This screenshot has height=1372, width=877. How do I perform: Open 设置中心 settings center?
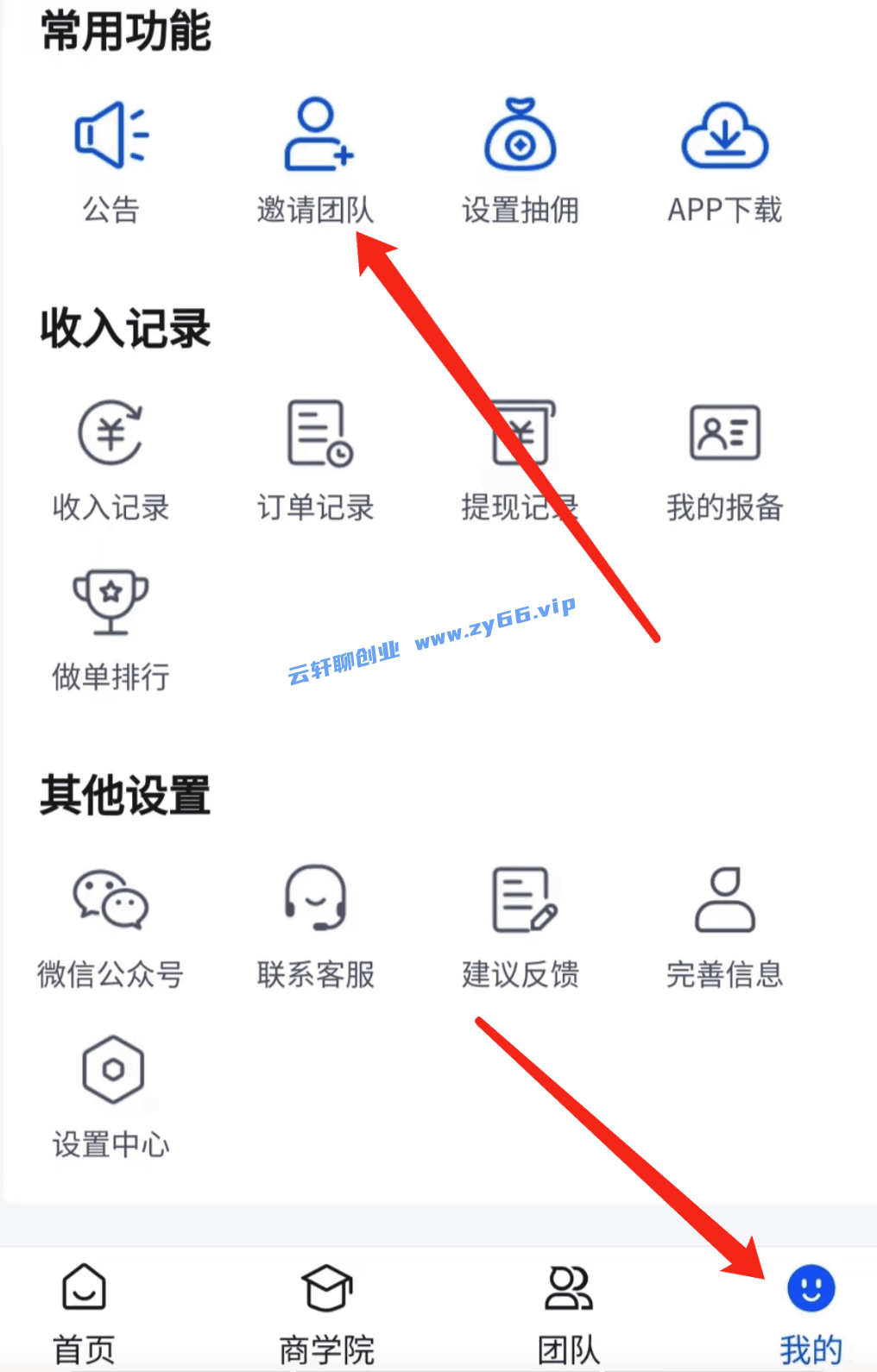point(111,1096)
